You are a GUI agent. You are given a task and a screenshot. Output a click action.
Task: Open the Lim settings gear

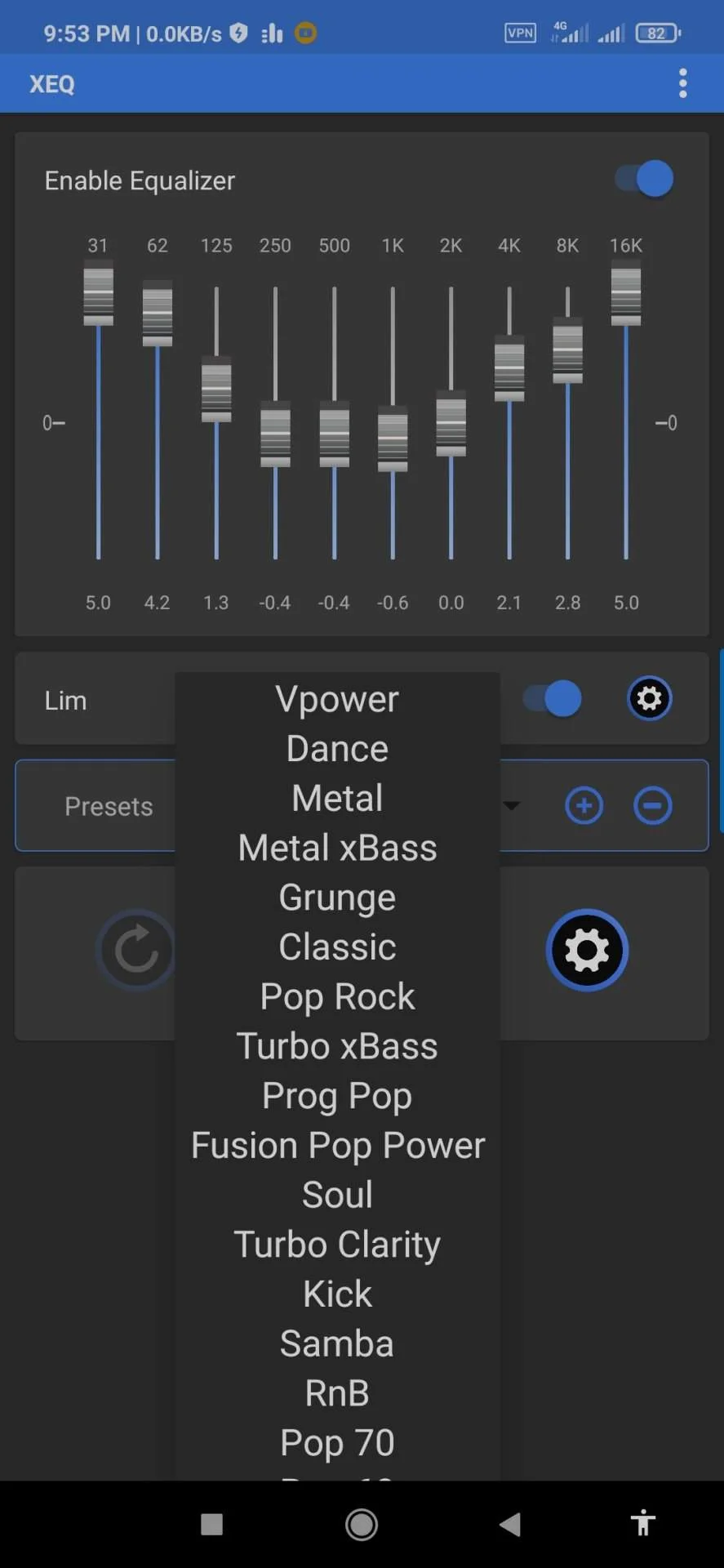click(x=650, y=699)
